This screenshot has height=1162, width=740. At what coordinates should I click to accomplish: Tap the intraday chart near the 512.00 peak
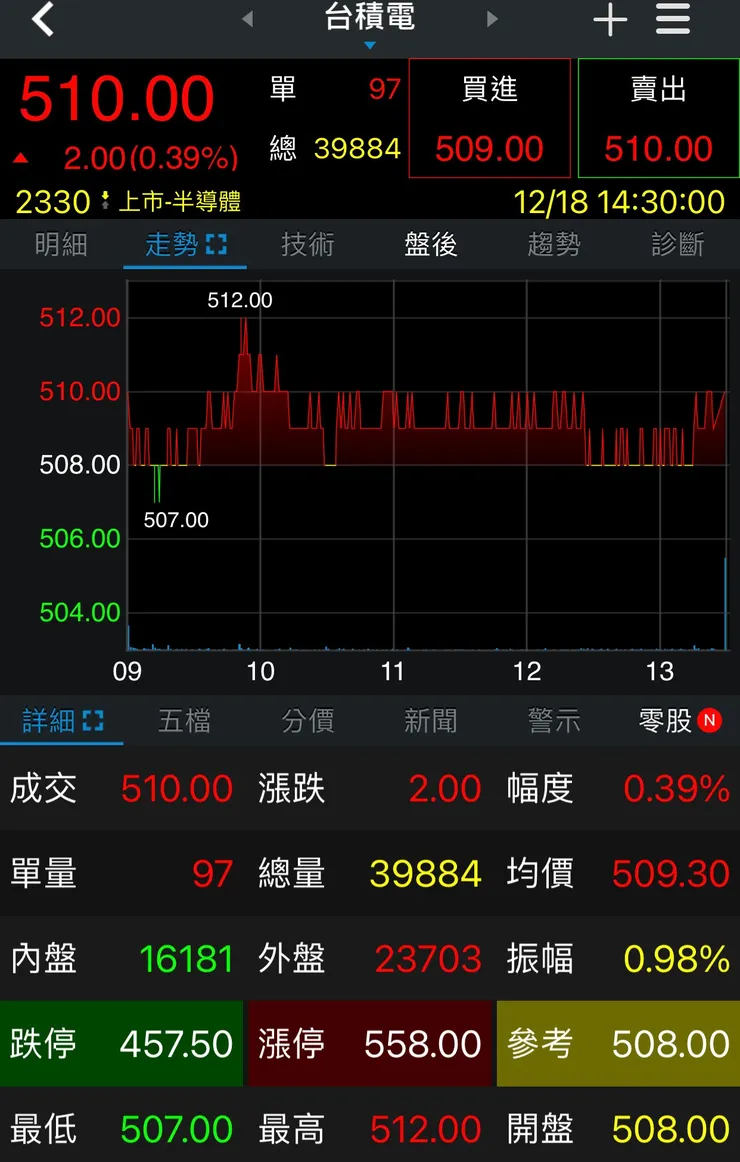[x=245, y=320]
